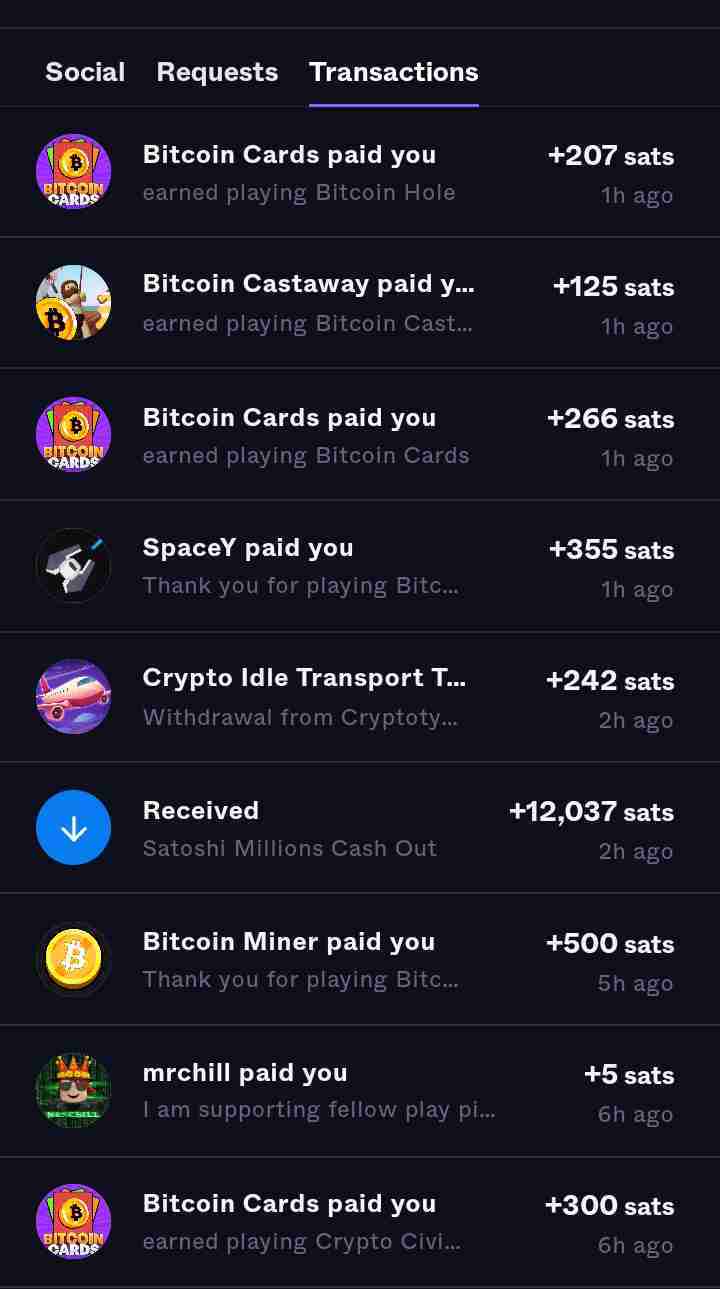
Task: Open the +300 sats Bitcoin Cards transaction
Action: click(360, 1222)
